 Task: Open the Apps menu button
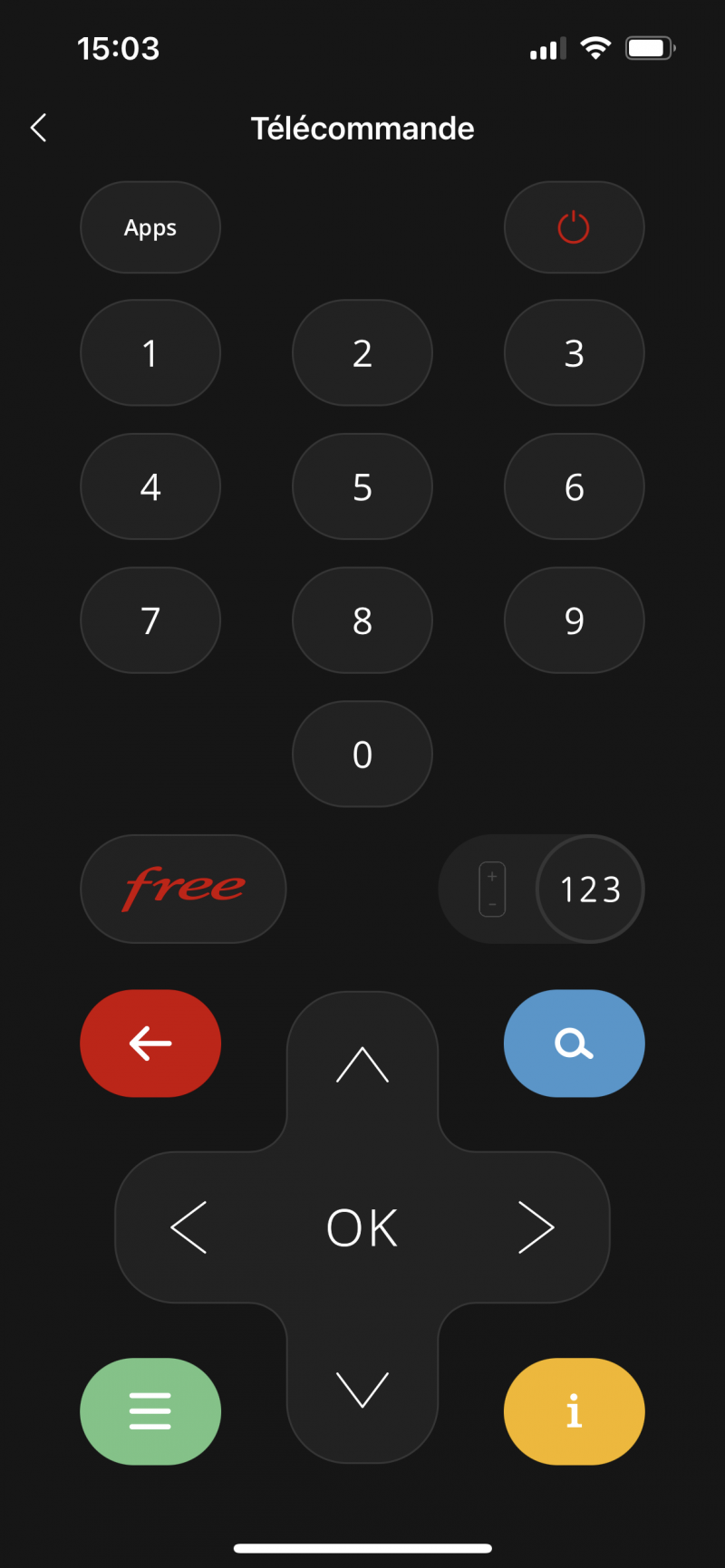[x=150, y=227]
